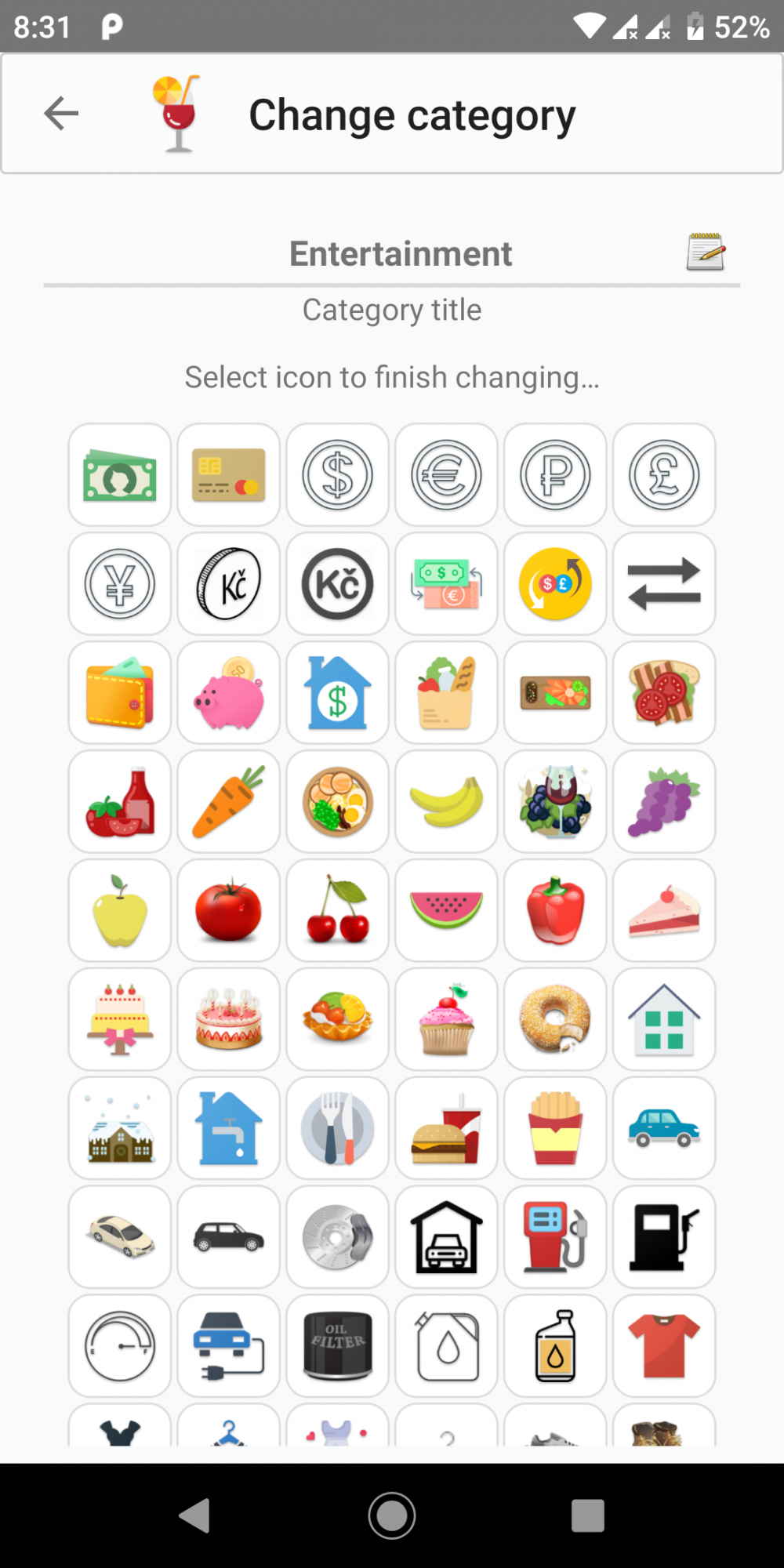Image resolution: width=784 pixels, height=1568 pixels.
Task: Select the black transfer arrows icon
Action: point(664,584)
